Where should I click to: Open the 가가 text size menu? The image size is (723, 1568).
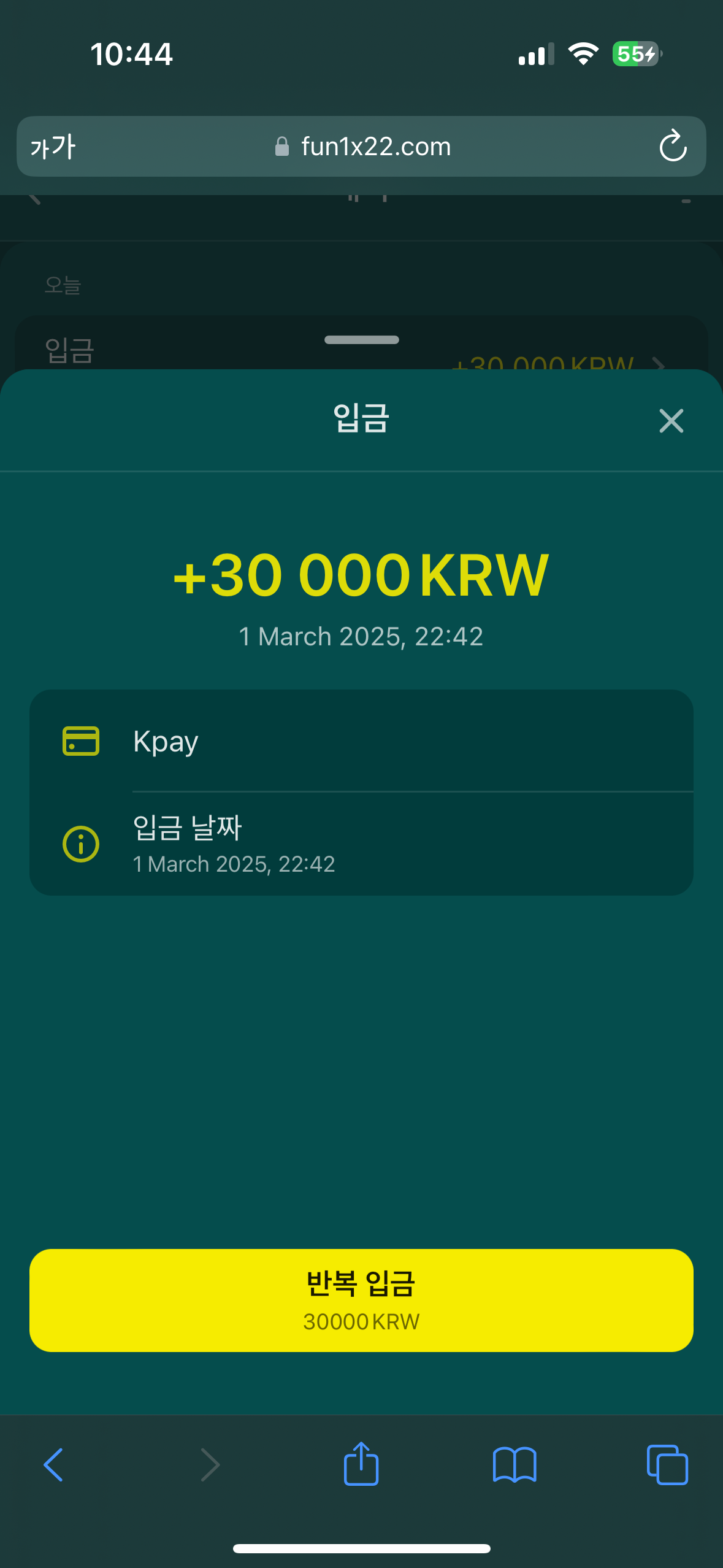[x=53, y=147]
